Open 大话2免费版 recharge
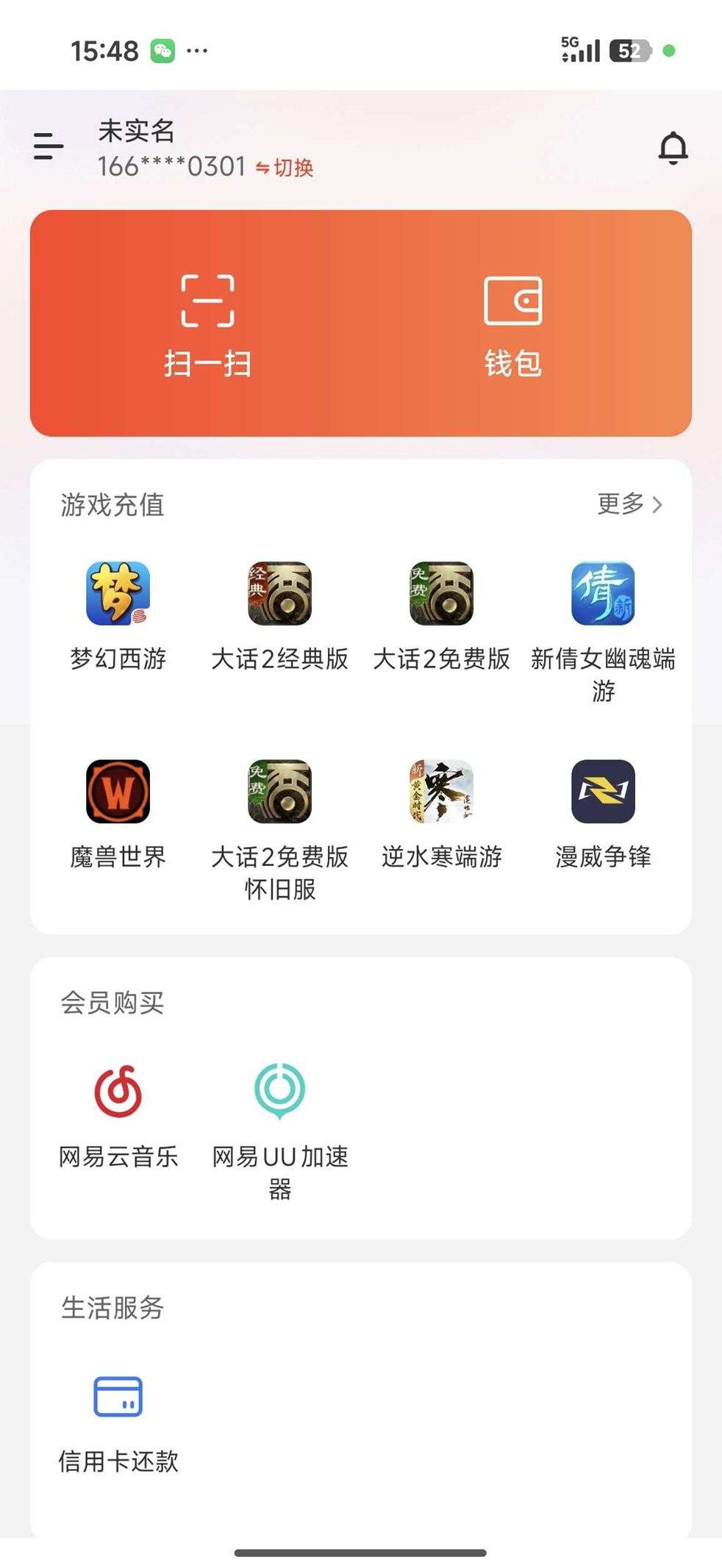Viewport: 722px width, 1568px height. pyautogui.click(x=442, y=595)
